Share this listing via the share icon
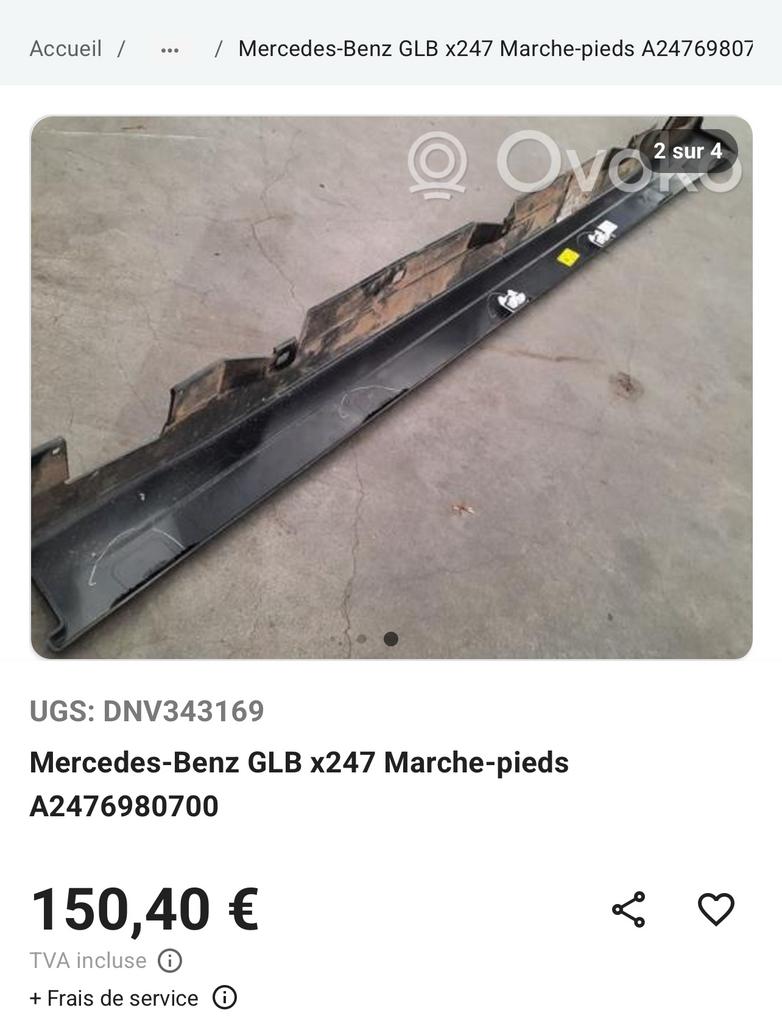The image size is (782, 1024). coord(626,910)
